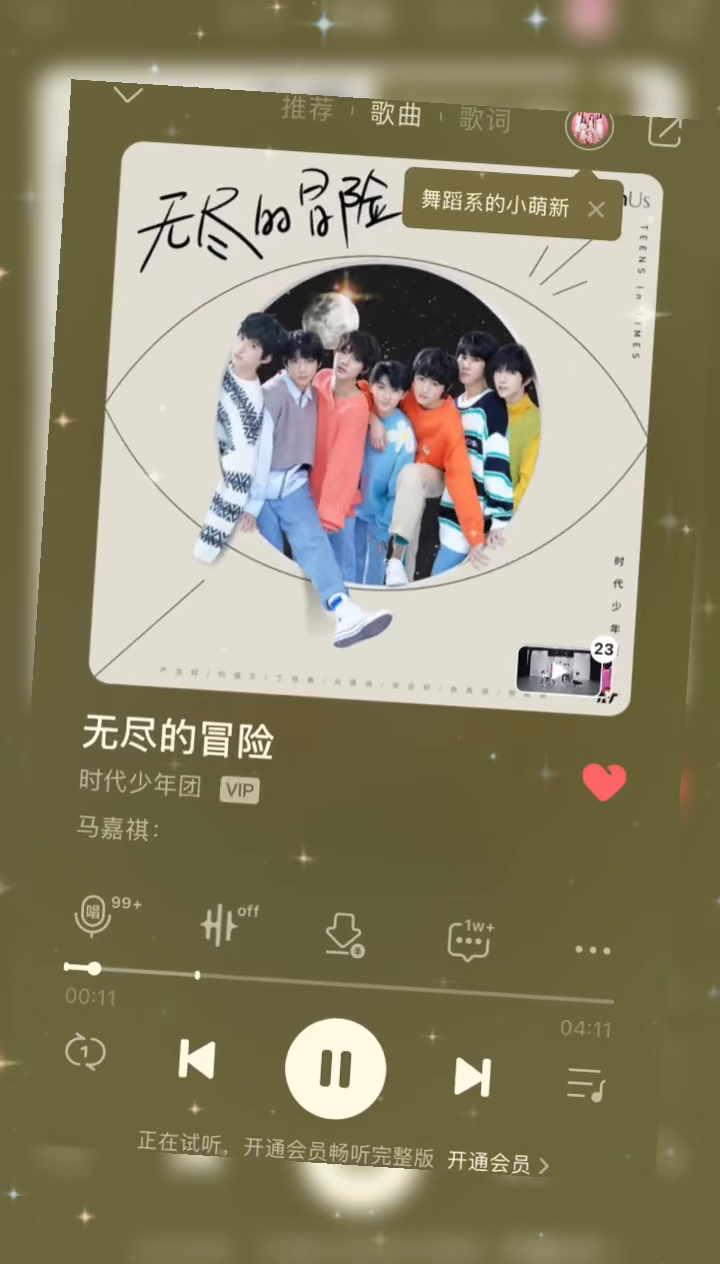Skip to the next track
Screen dimensions: 720x1264
[x=472, y=1077]
